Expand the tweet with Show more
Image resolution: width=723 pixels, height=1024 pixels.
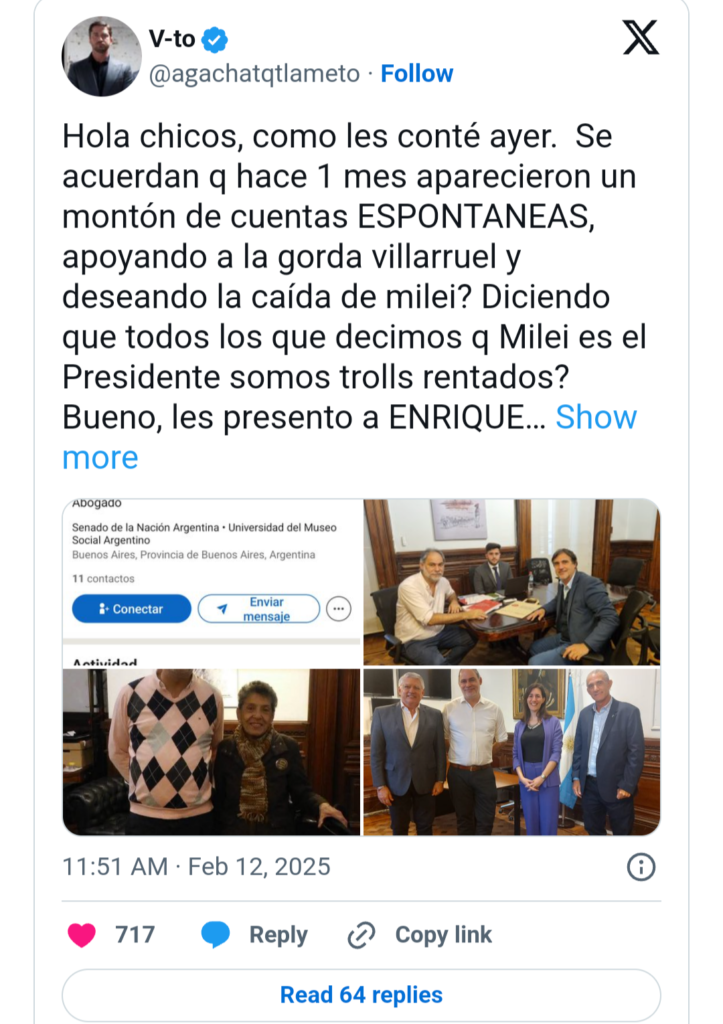[596, 417]
